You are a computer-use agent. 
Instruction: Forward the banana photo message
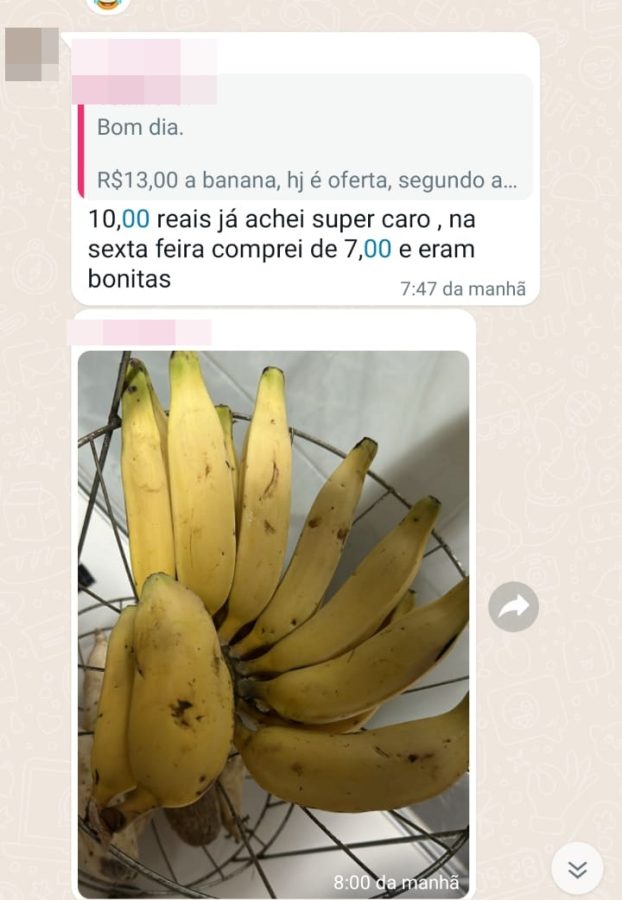coord(514,607)
